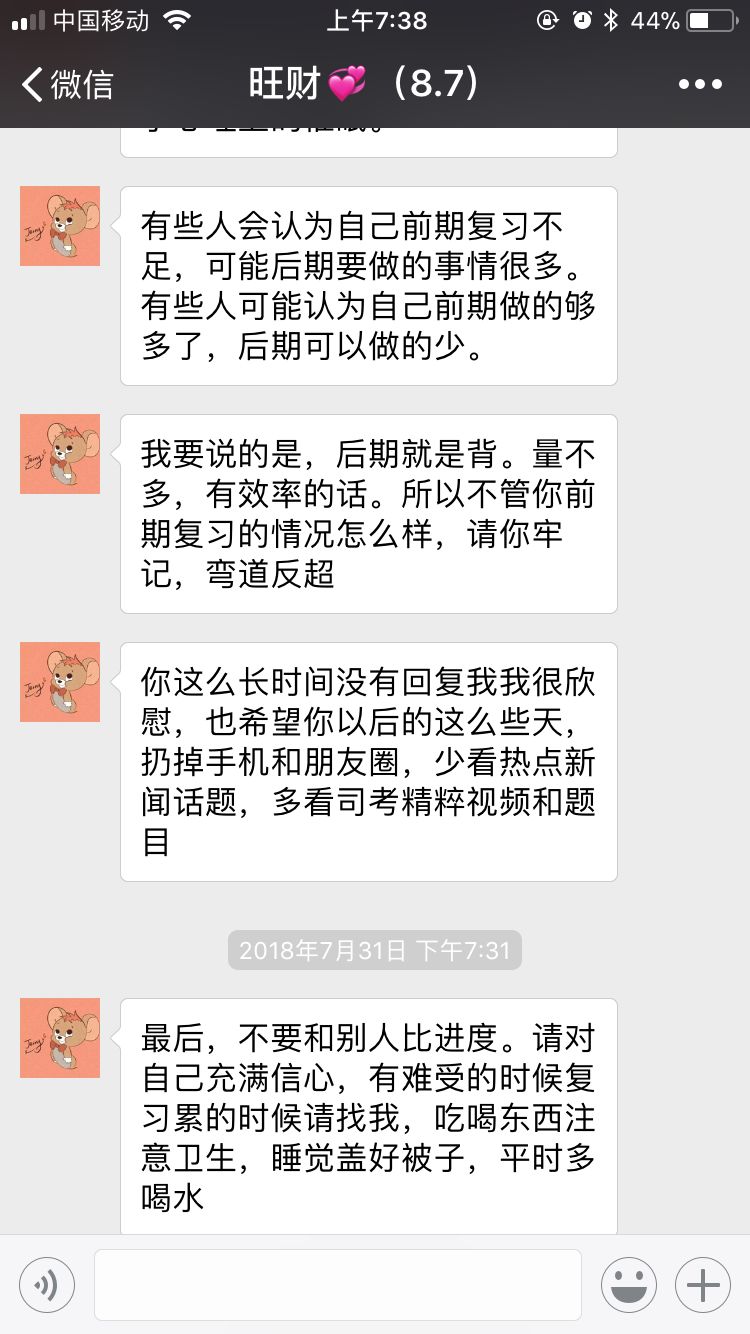The height and width of the screenshot is (1334, 750).
Task: Tap the message text field
Action: (338, 1284)
